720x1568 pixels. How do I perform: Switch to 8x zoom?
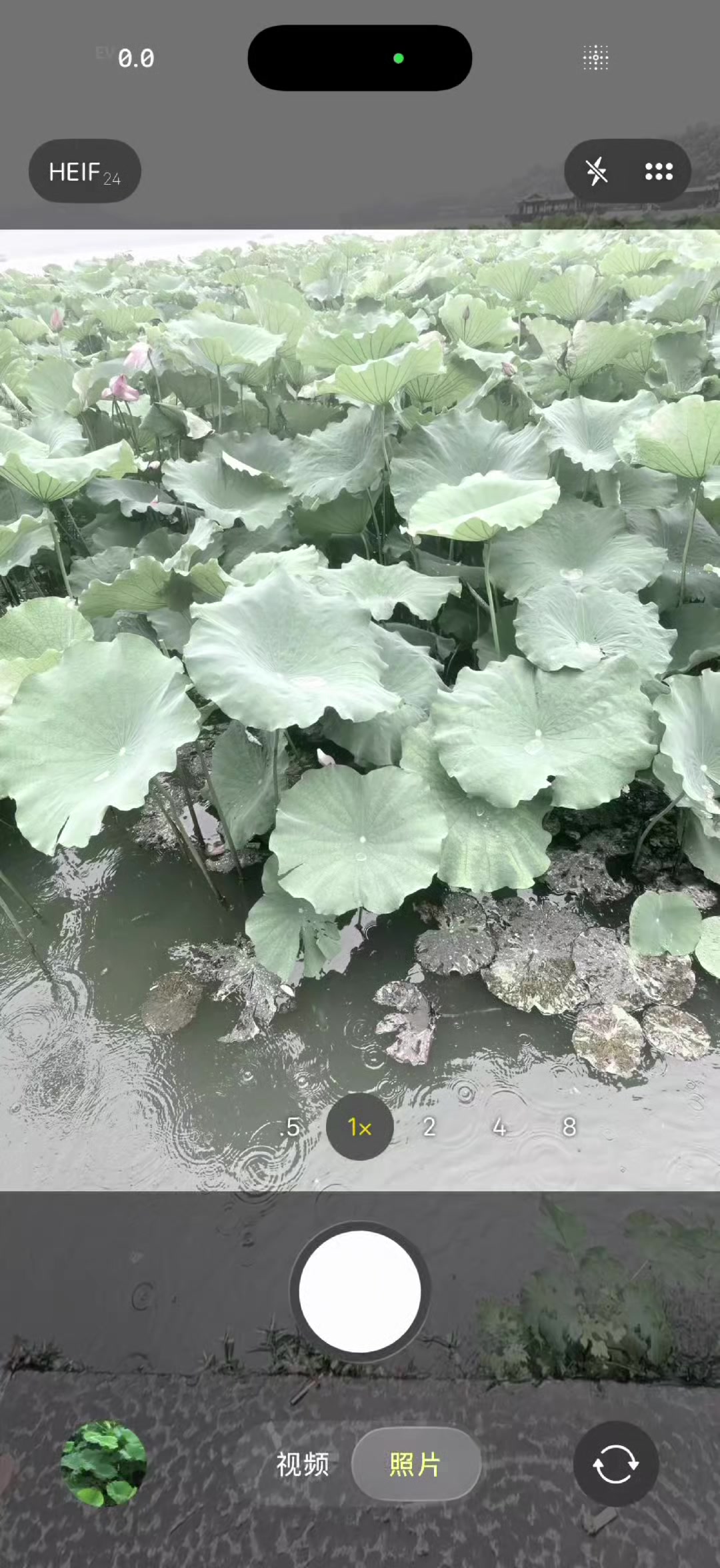[x=569, y=1127]
